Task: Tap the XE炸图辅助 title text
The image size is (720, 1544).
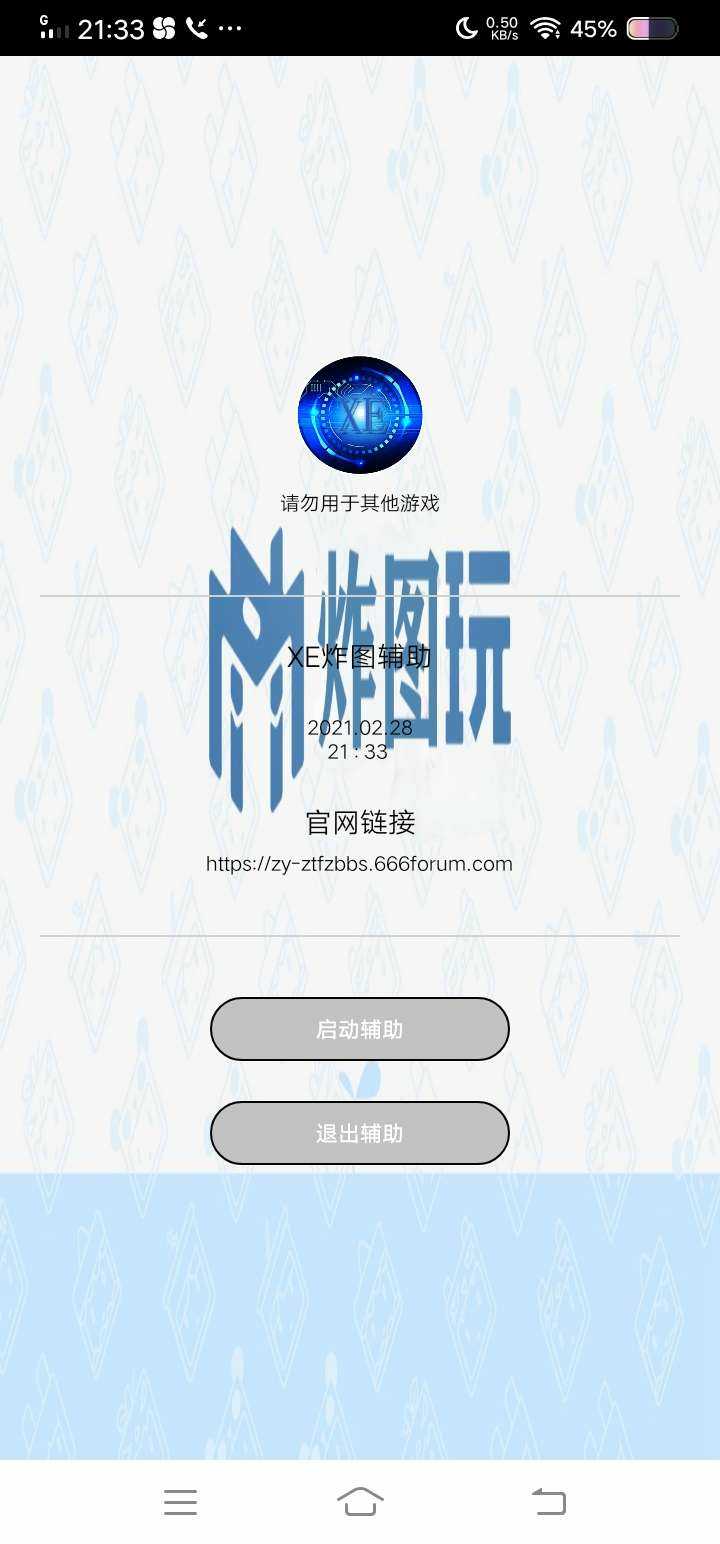Action: click(x=360, y=655)
